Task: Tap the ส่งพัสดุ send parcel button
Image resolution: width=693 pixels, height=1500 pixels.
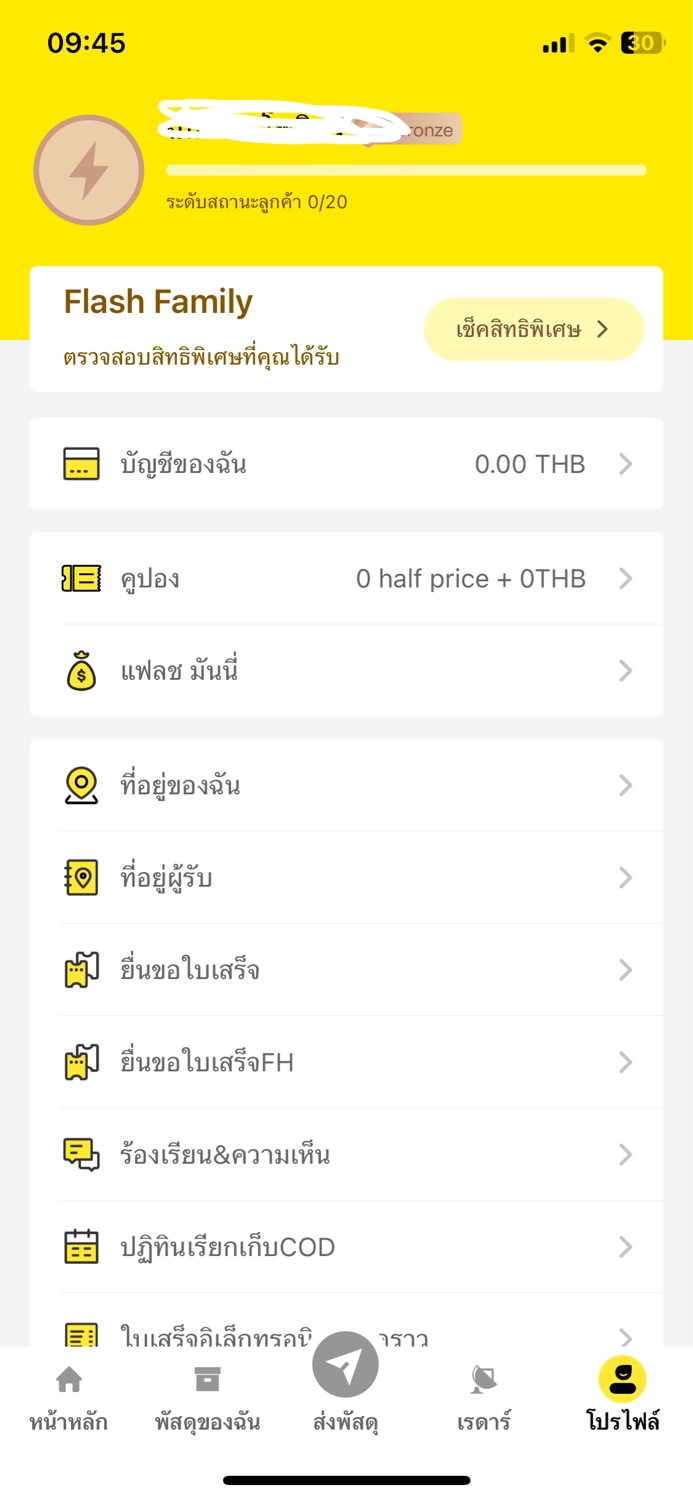Action: point(346,1382)
